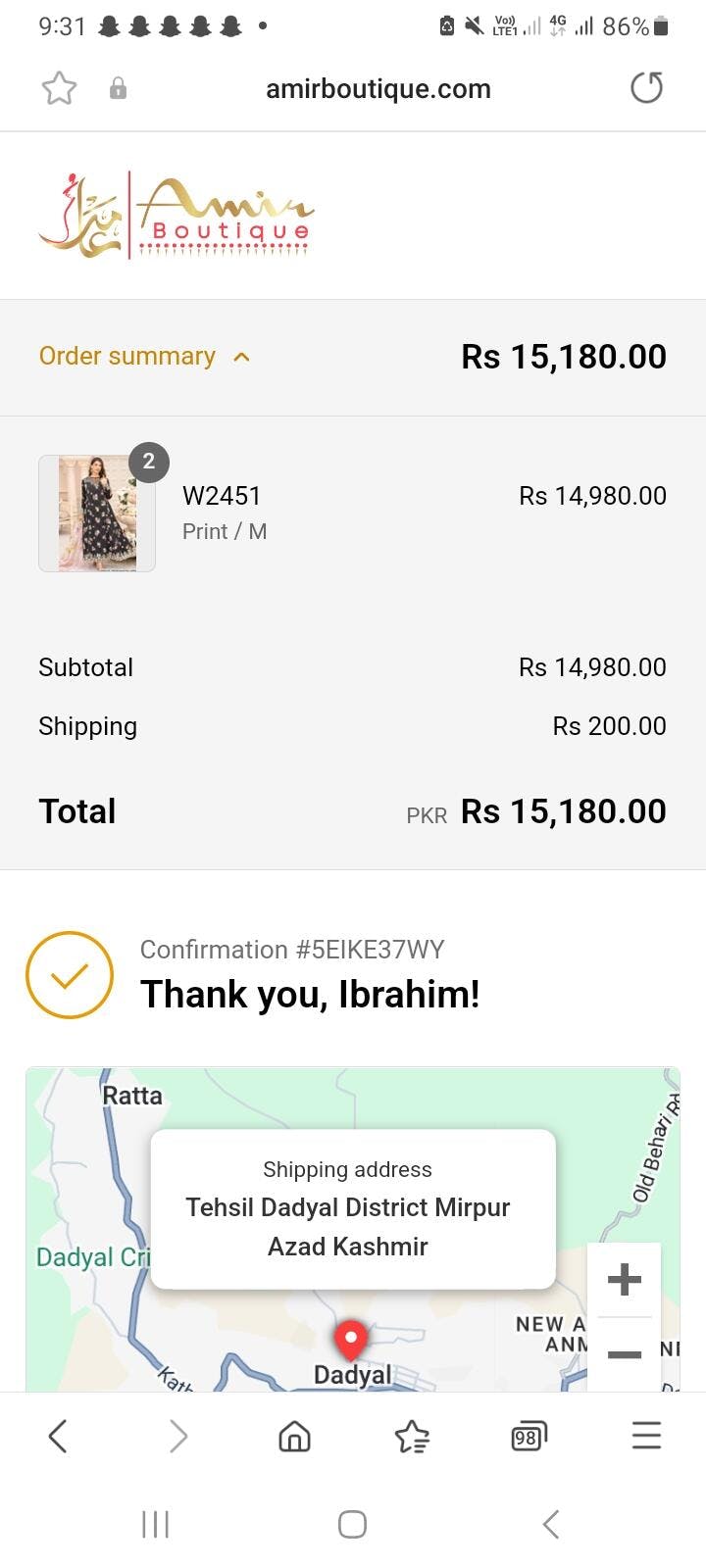706x1568 pixels.
Task: Open the Amir Boutique logo link
Action: [x=176, y=216]
